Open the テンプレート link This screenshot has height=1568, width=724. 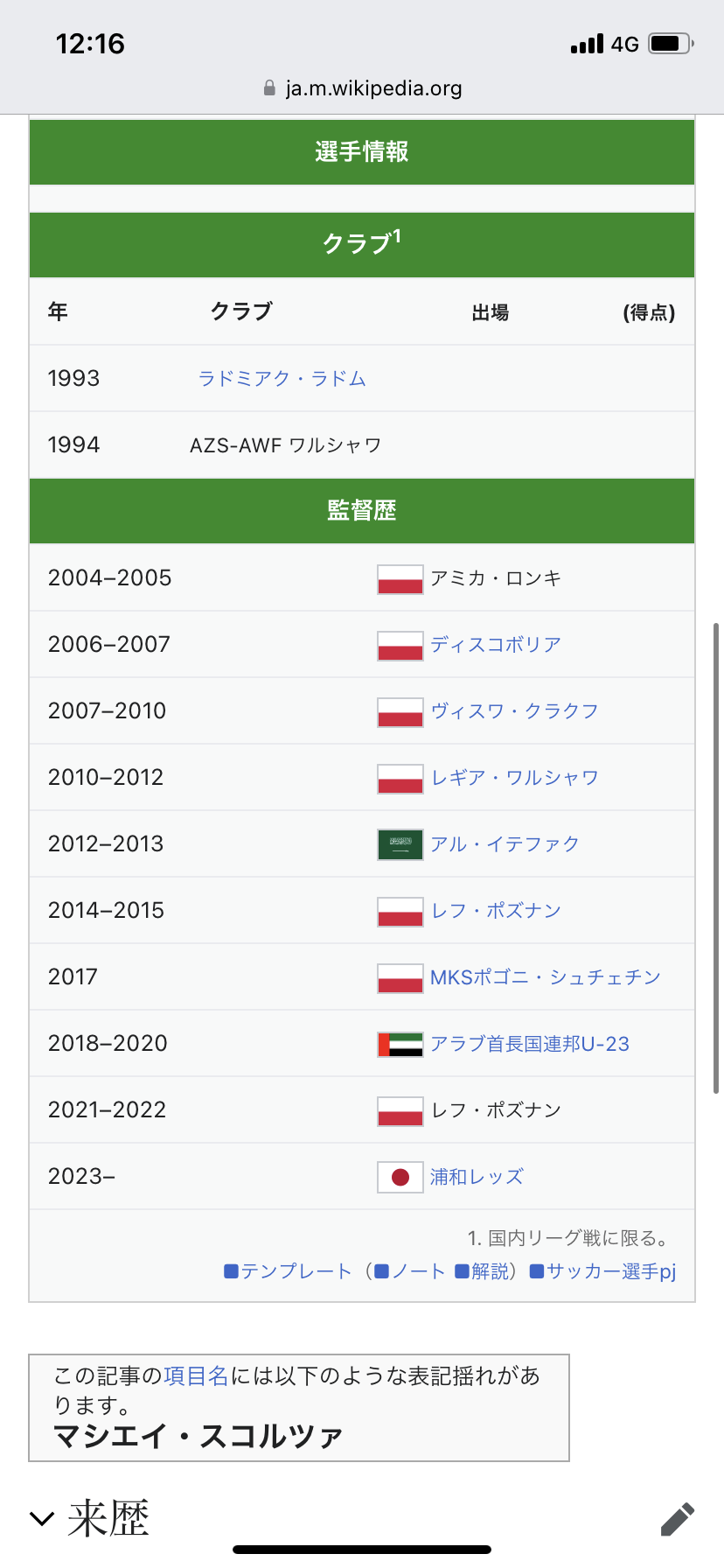pyautogui.click(x=296, y=1271)
